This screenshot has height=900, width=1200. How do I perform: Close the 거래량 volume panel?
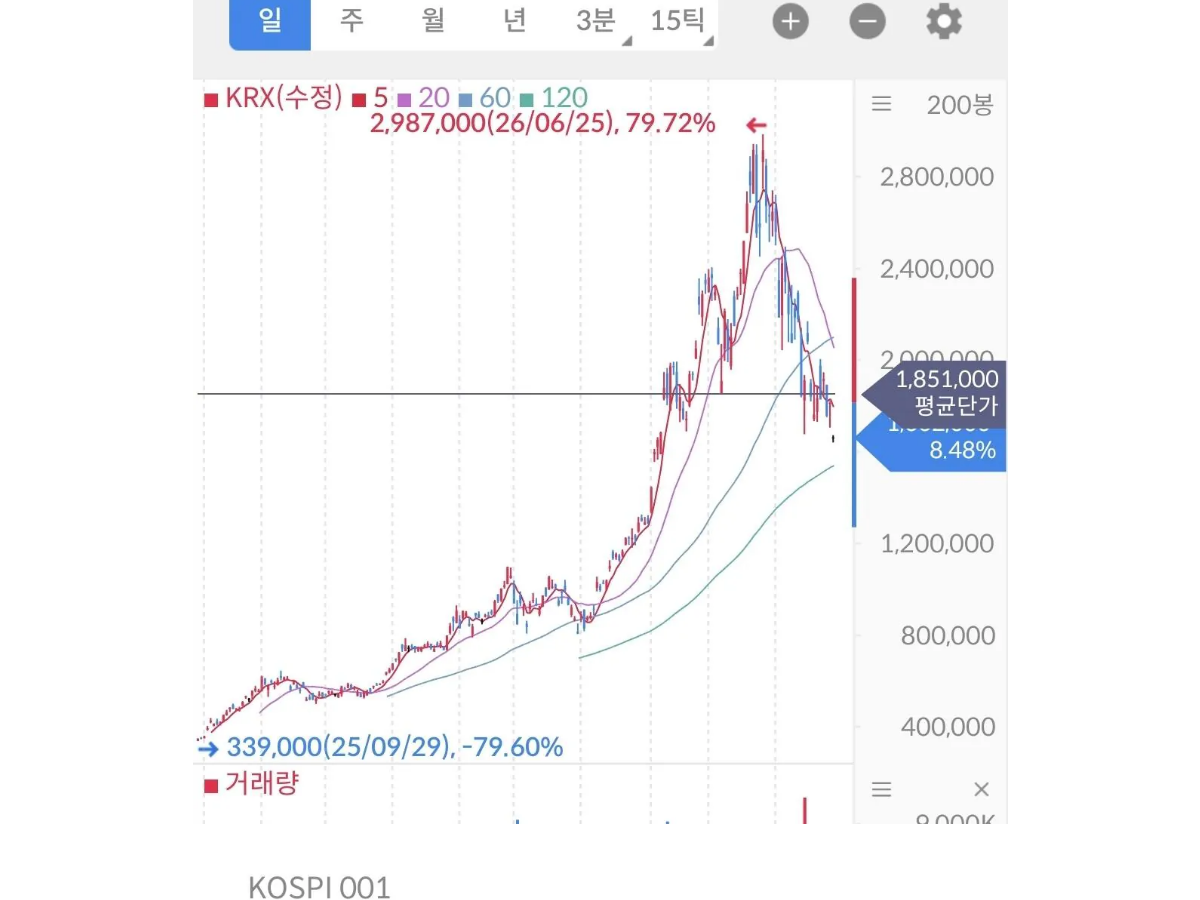(x=981, y=790)
